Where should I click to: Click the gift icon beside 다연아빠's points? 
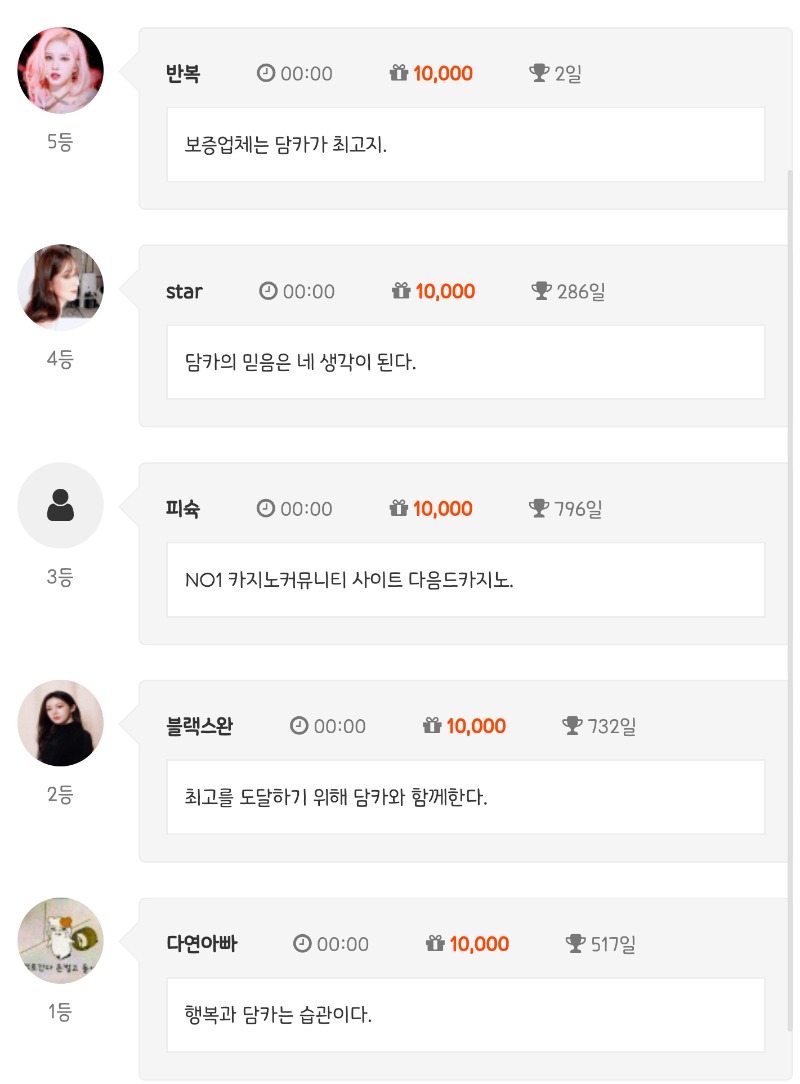434,943
